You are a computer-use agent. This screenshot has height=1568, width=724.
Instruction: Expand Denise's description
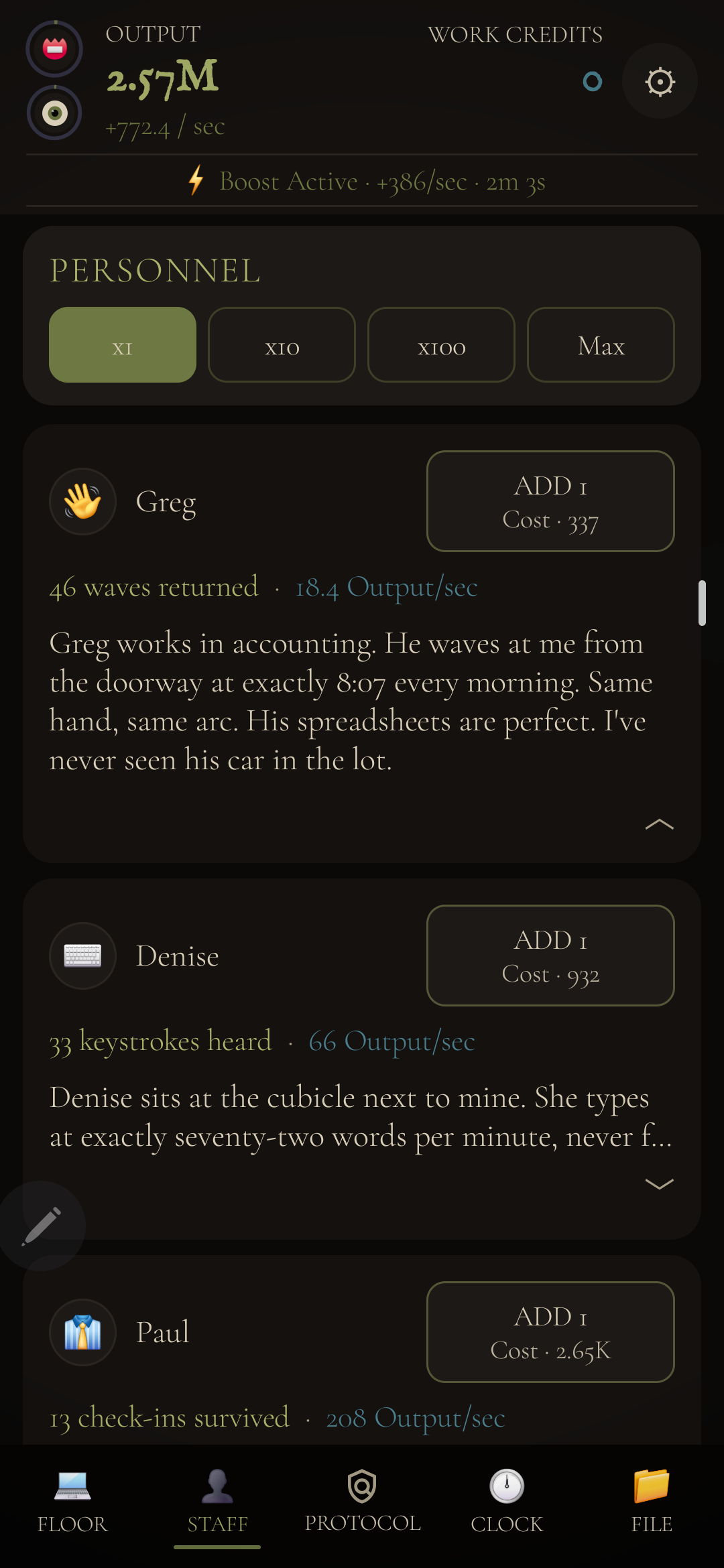[659, 1184]
